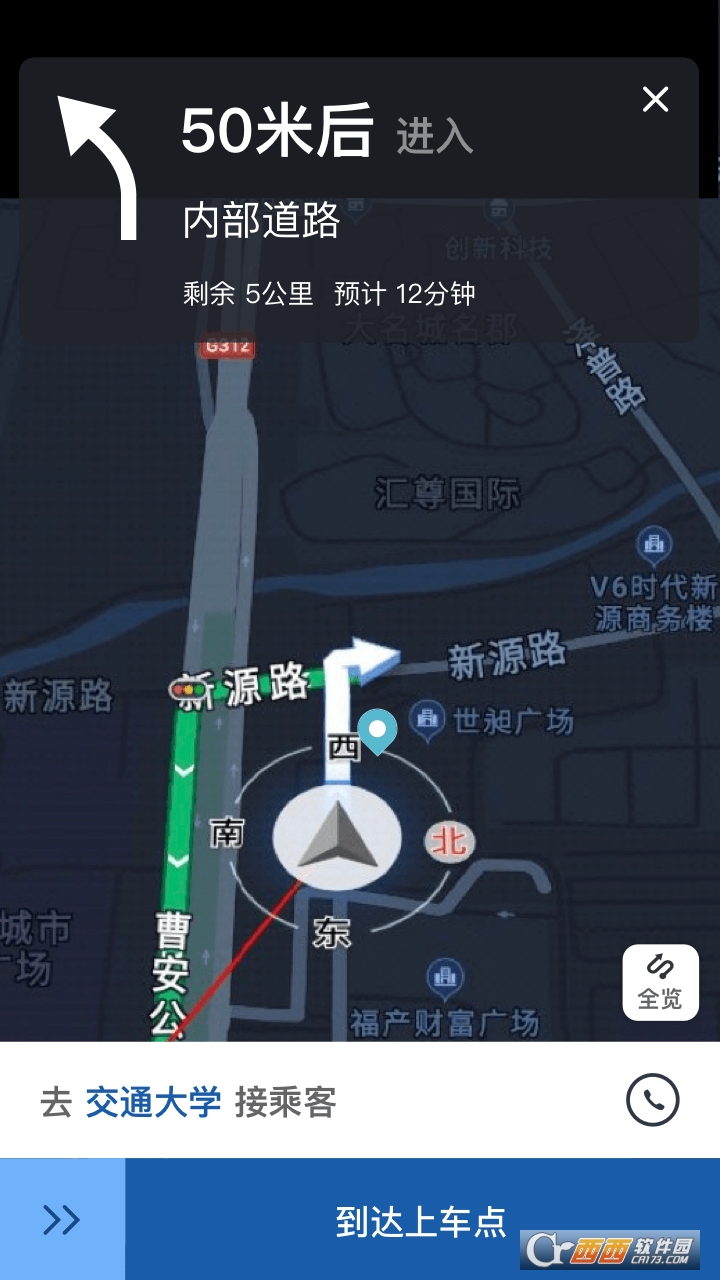
Task: Collapse the navigation instruction card
Action: [x=655, y=99]
